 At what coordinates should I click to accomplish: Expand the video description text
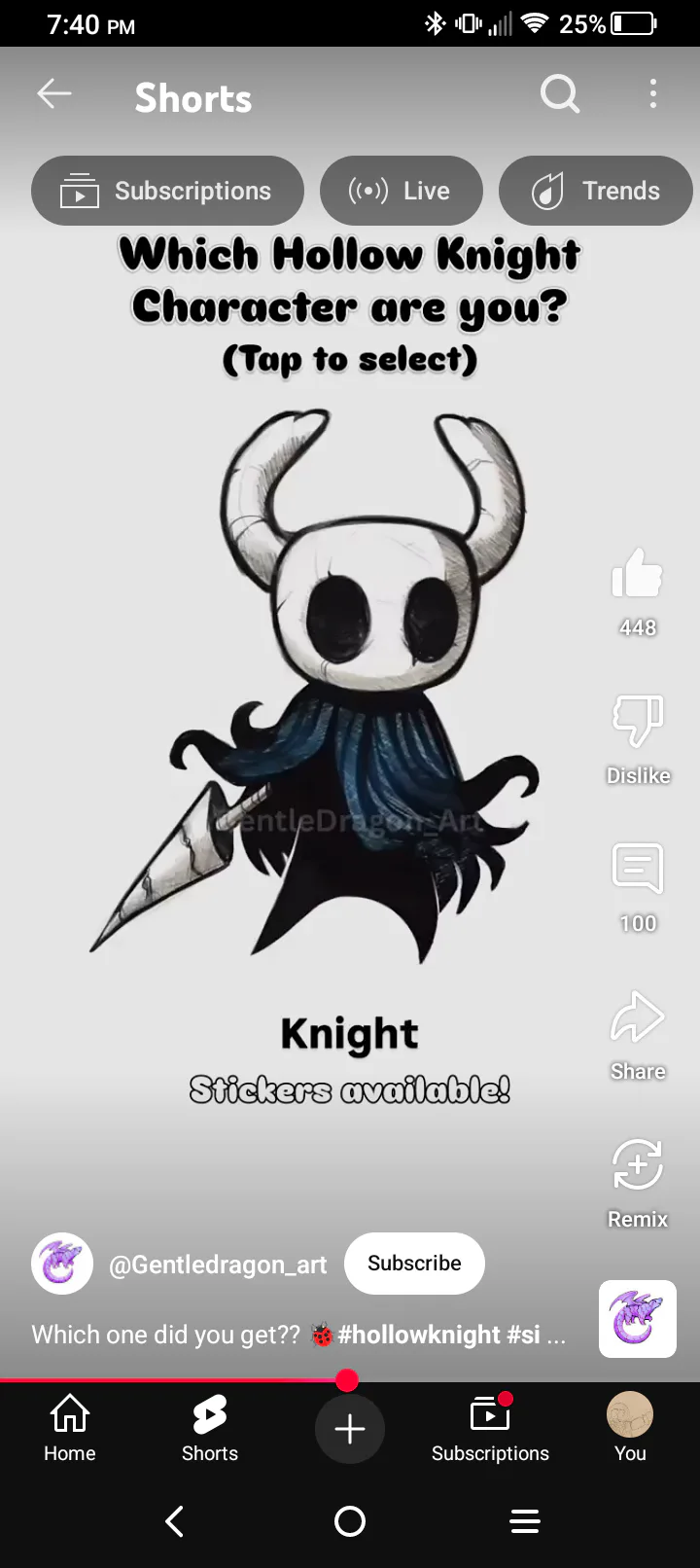click(x=298, y=1335)
